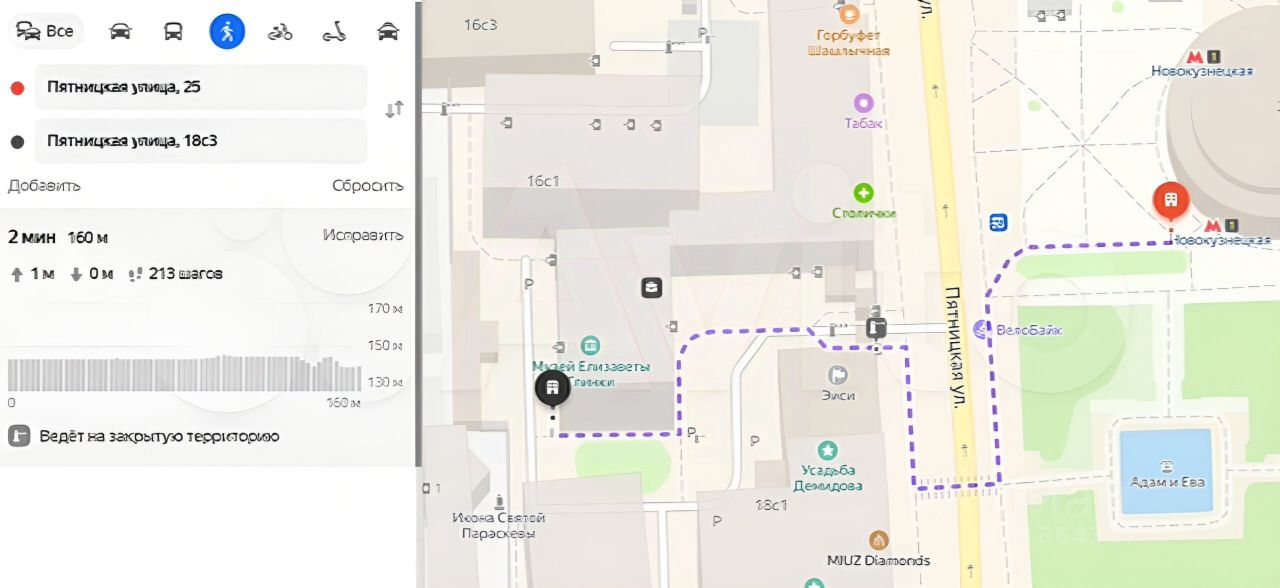1280x588 pixels.
Task: Select the Все transport modes tab
Action: click(47, 31)
